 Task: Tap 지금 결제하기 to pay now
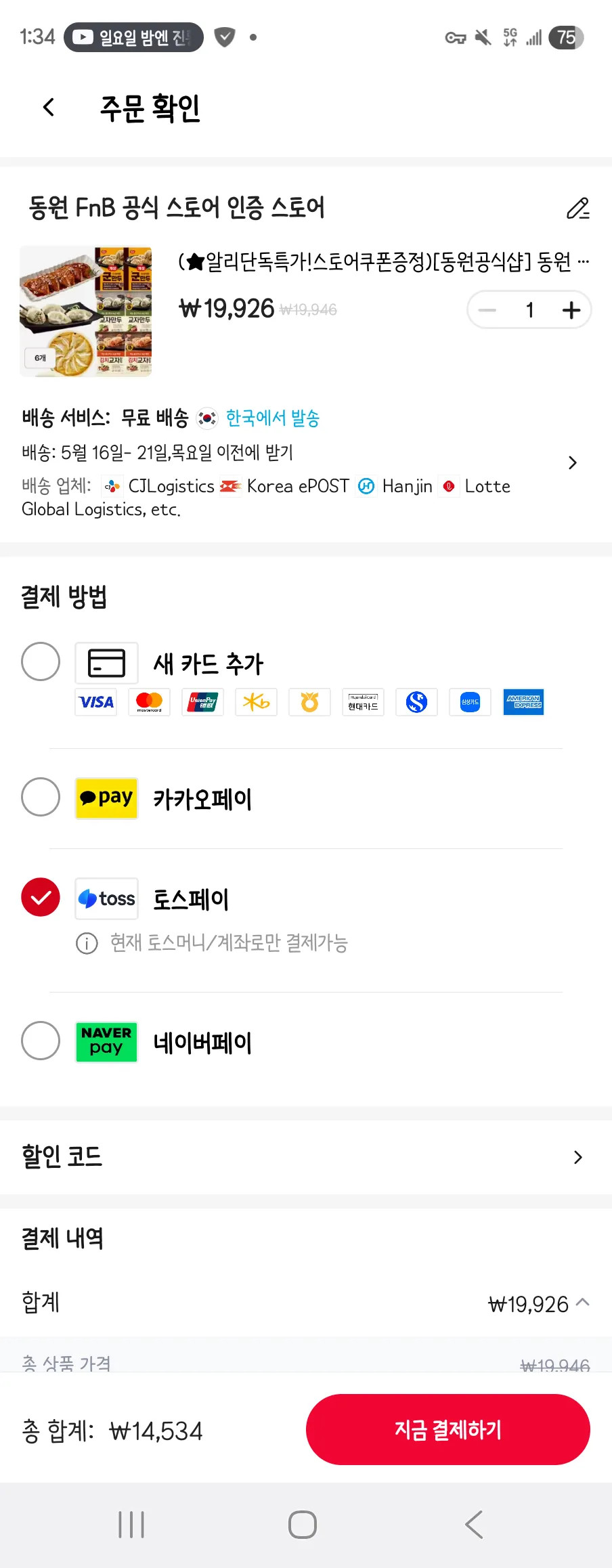(448, 1429)
